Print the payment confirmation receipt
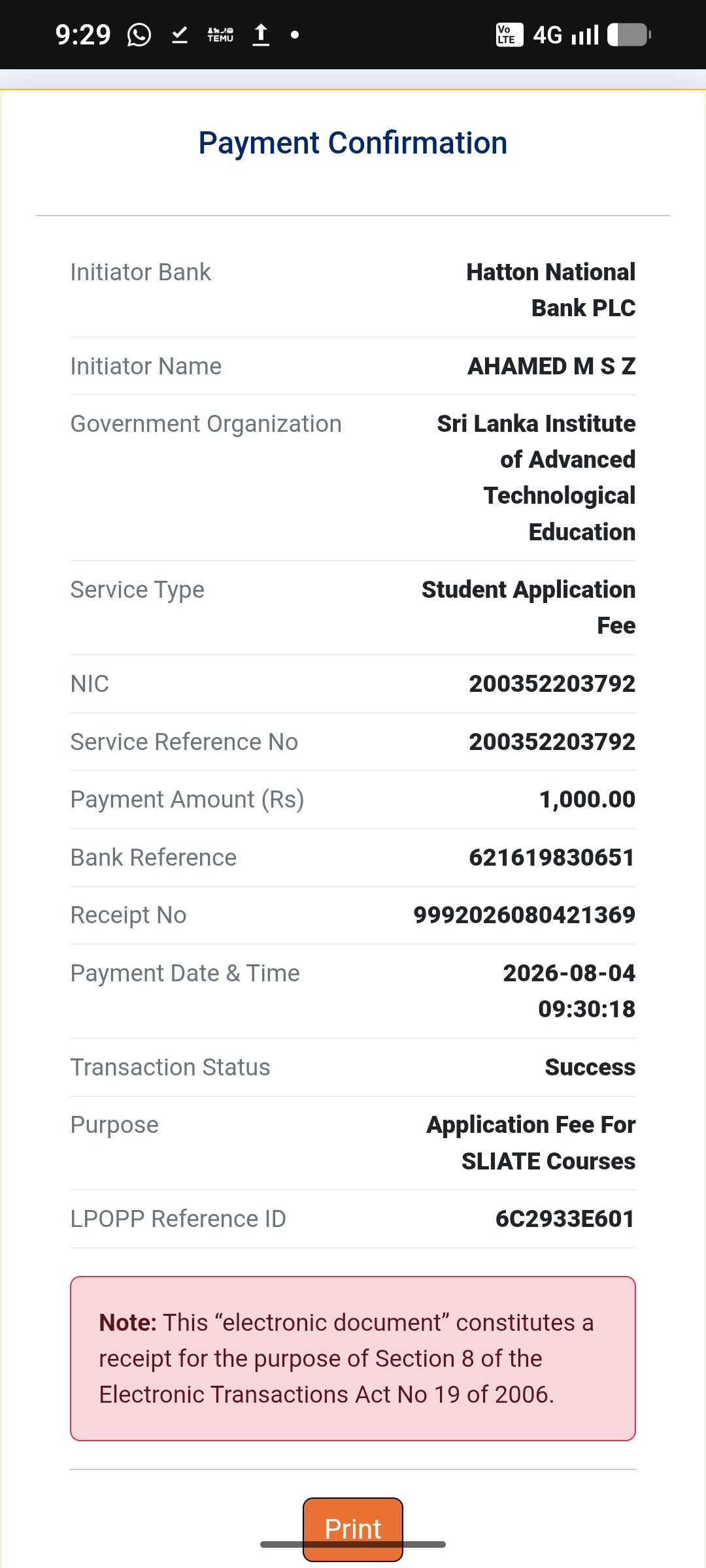Screen dimensions: 706x1568 point(353,1529)
